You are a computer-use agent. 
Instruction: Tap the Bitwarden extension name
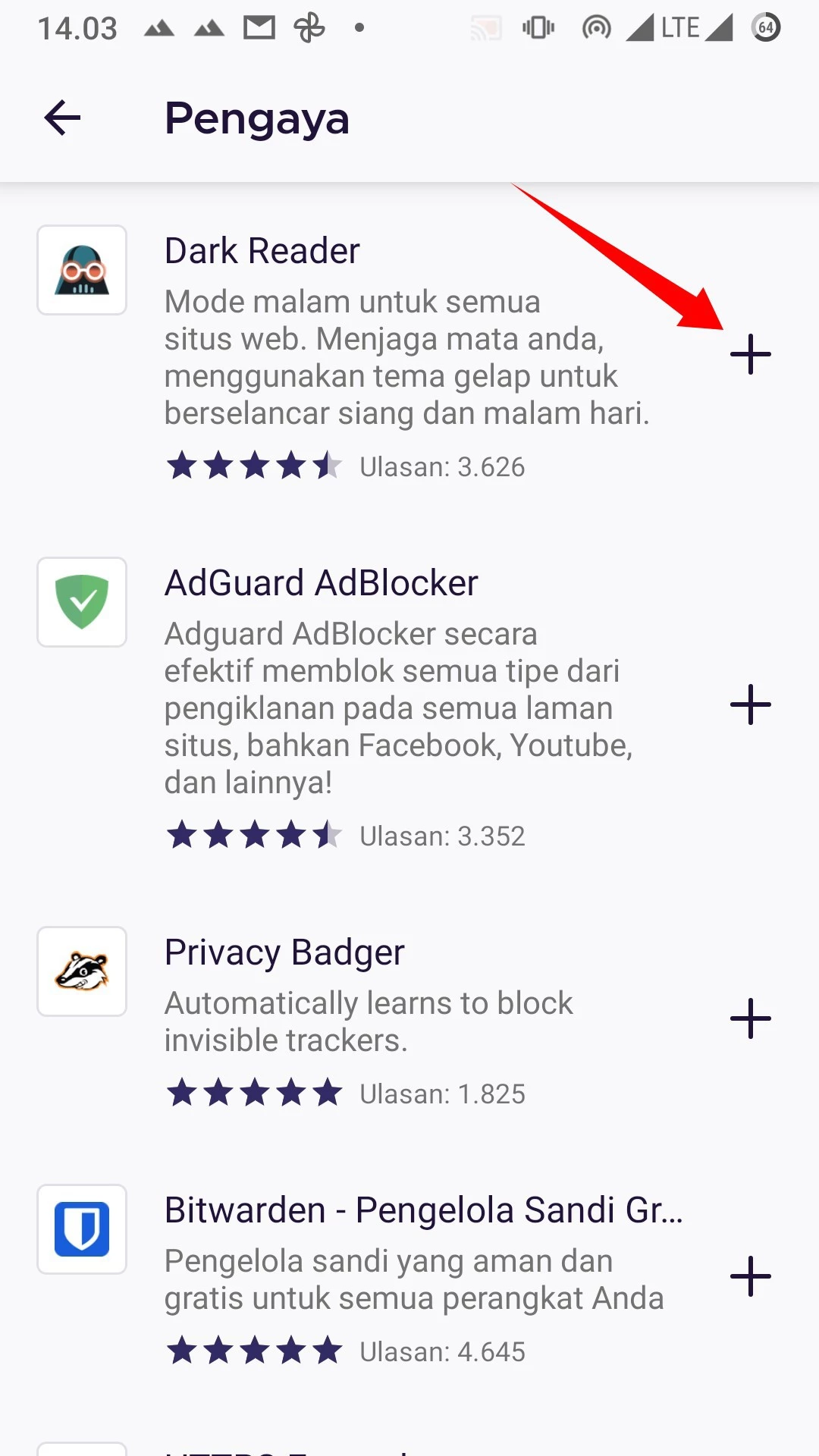click(425, 1210)
